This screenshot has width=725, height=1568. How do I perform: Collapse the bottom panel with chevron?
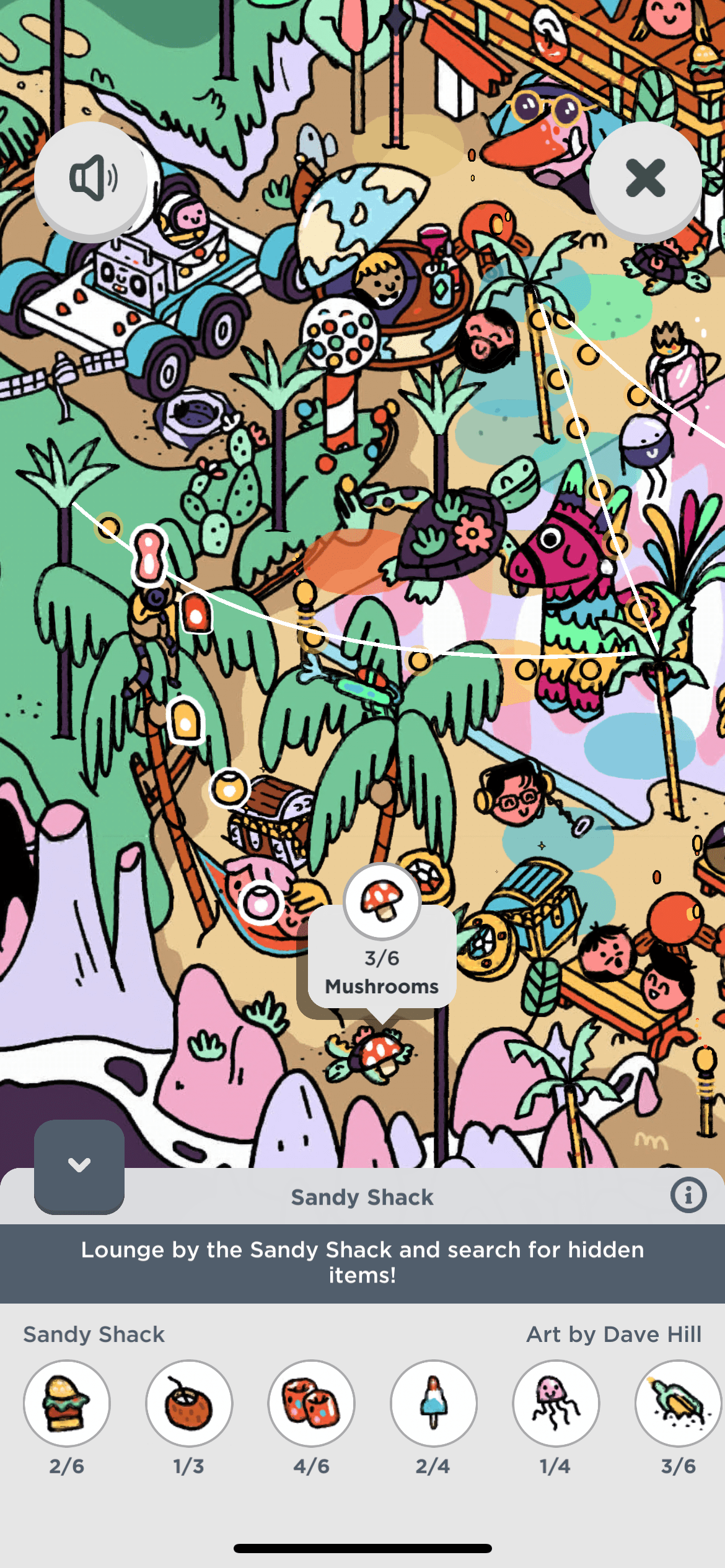79,1165
